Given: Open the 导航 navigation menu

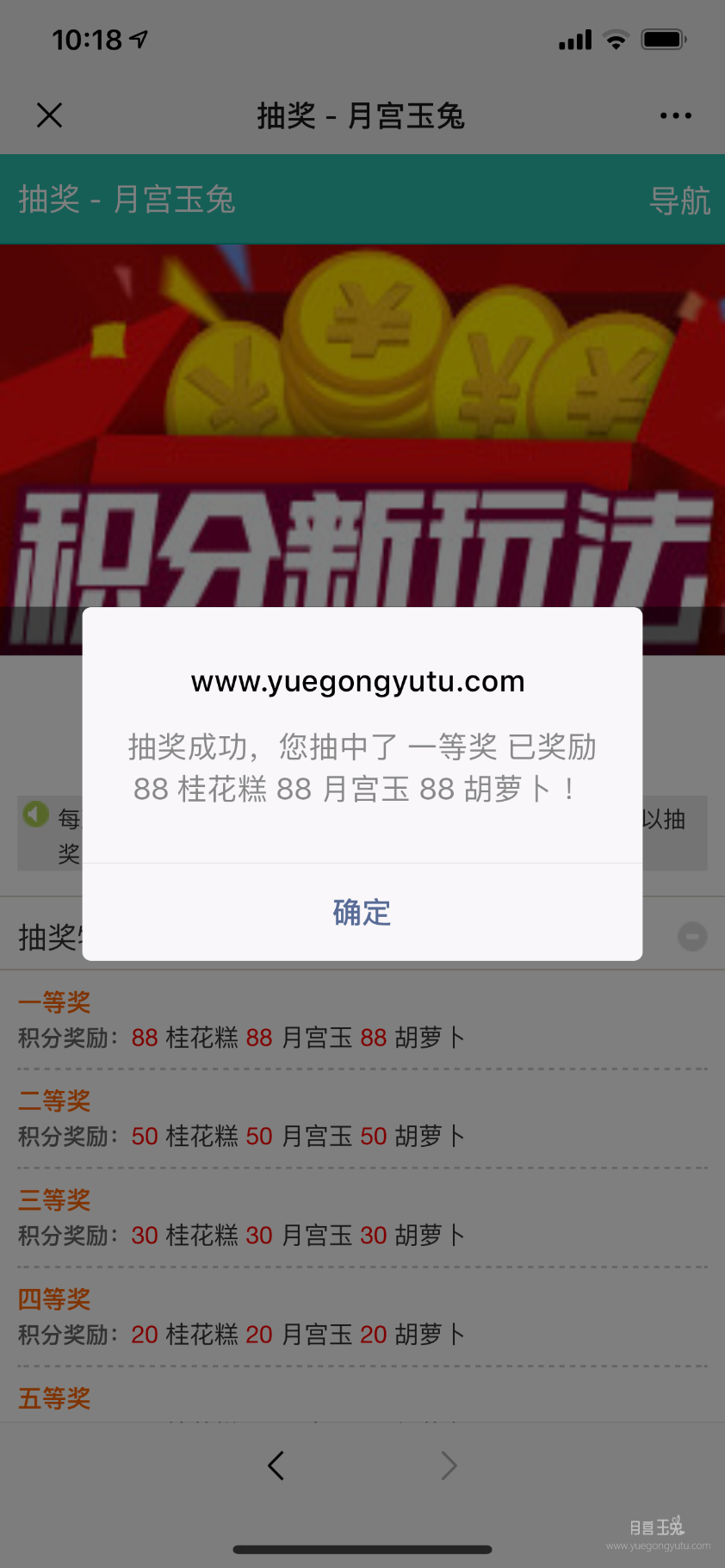Looking at the screenshot, I should (679, 201).
